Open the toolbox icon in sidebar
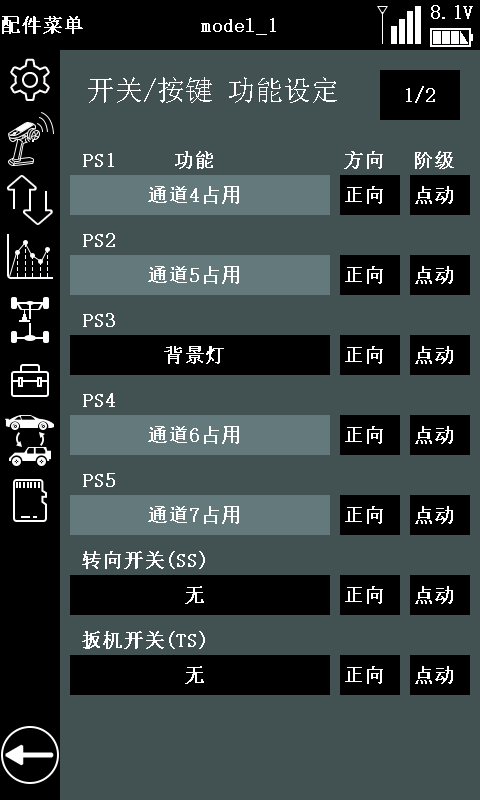The image size is (480, 800). pyautogui.click(x=30, y=381)
